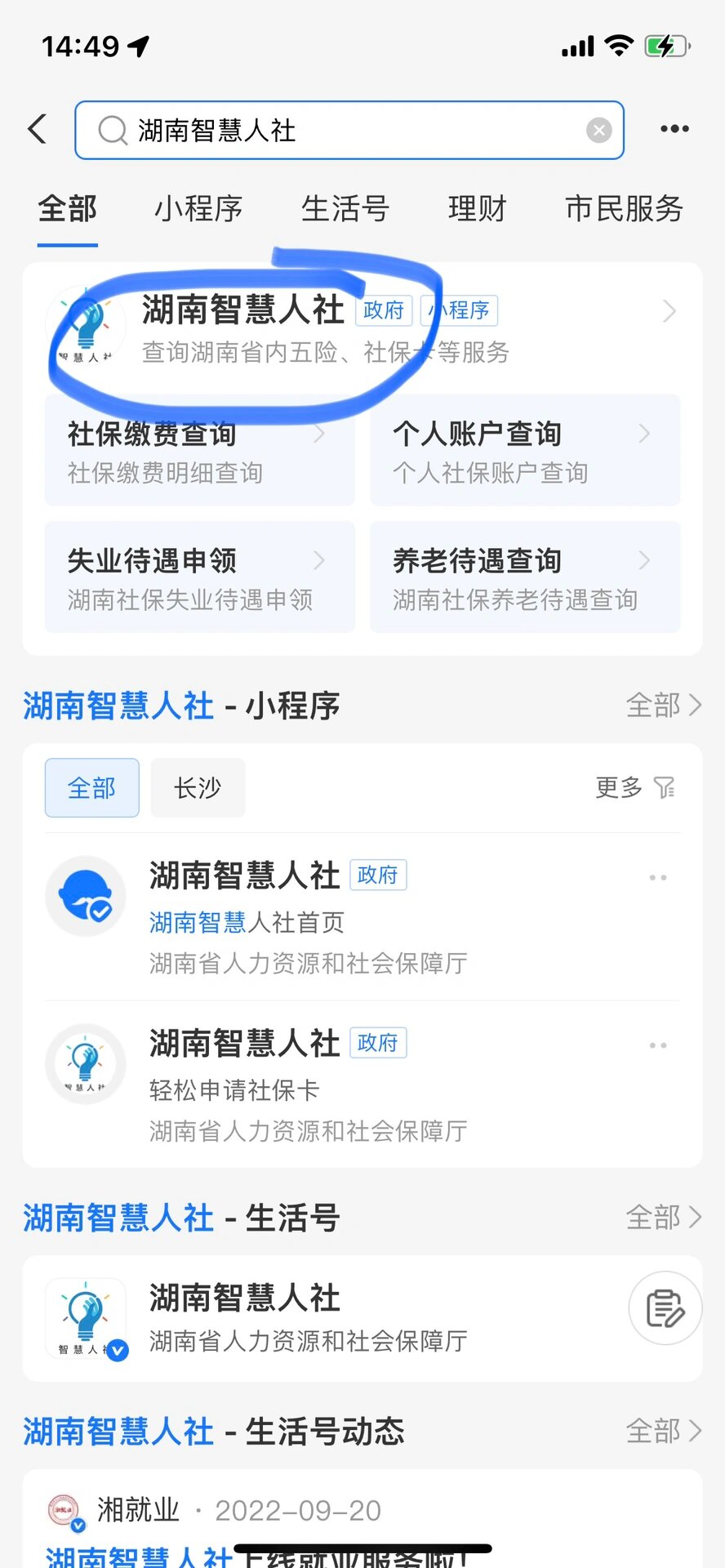This screenshot has width=725, height=1568.
Task: Switch to the 生活号 tab
Action: click(x=345, y=209)
